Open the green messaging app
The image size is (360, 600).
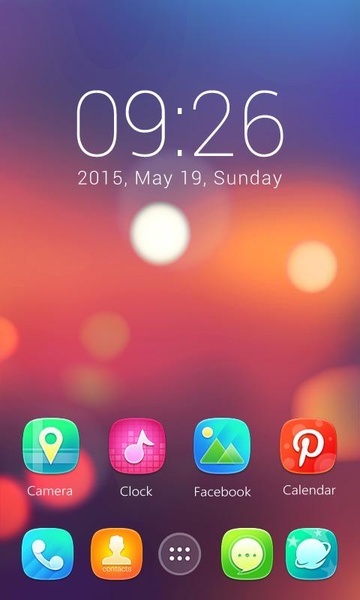click(247, 554)
